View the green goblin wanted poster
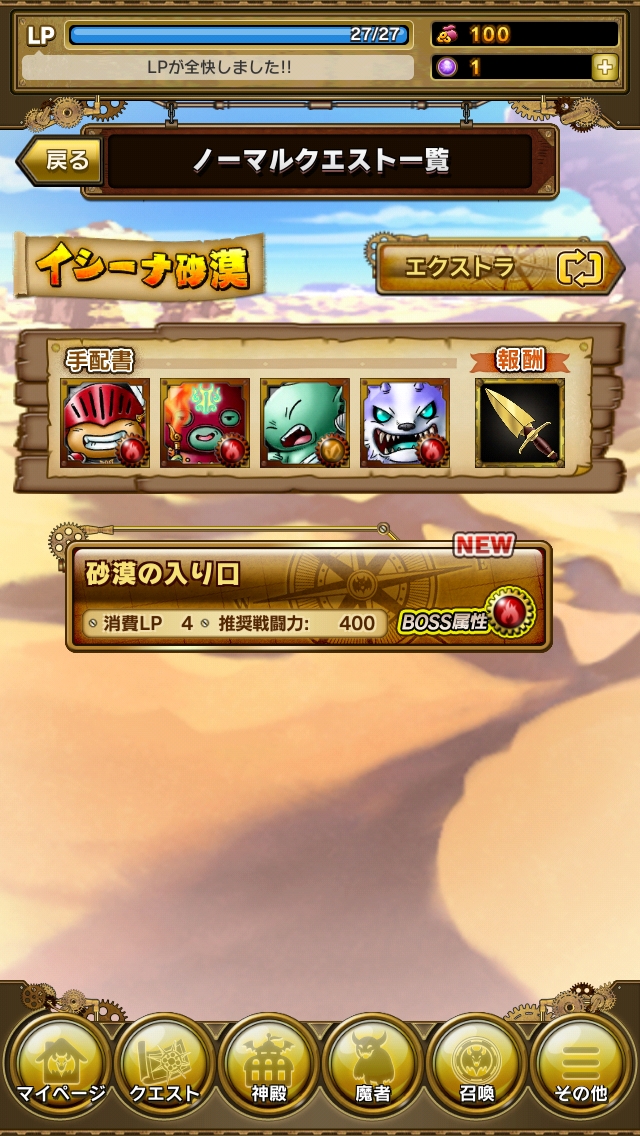Screen dimensions: 640x1136 [x=305, y=422]
